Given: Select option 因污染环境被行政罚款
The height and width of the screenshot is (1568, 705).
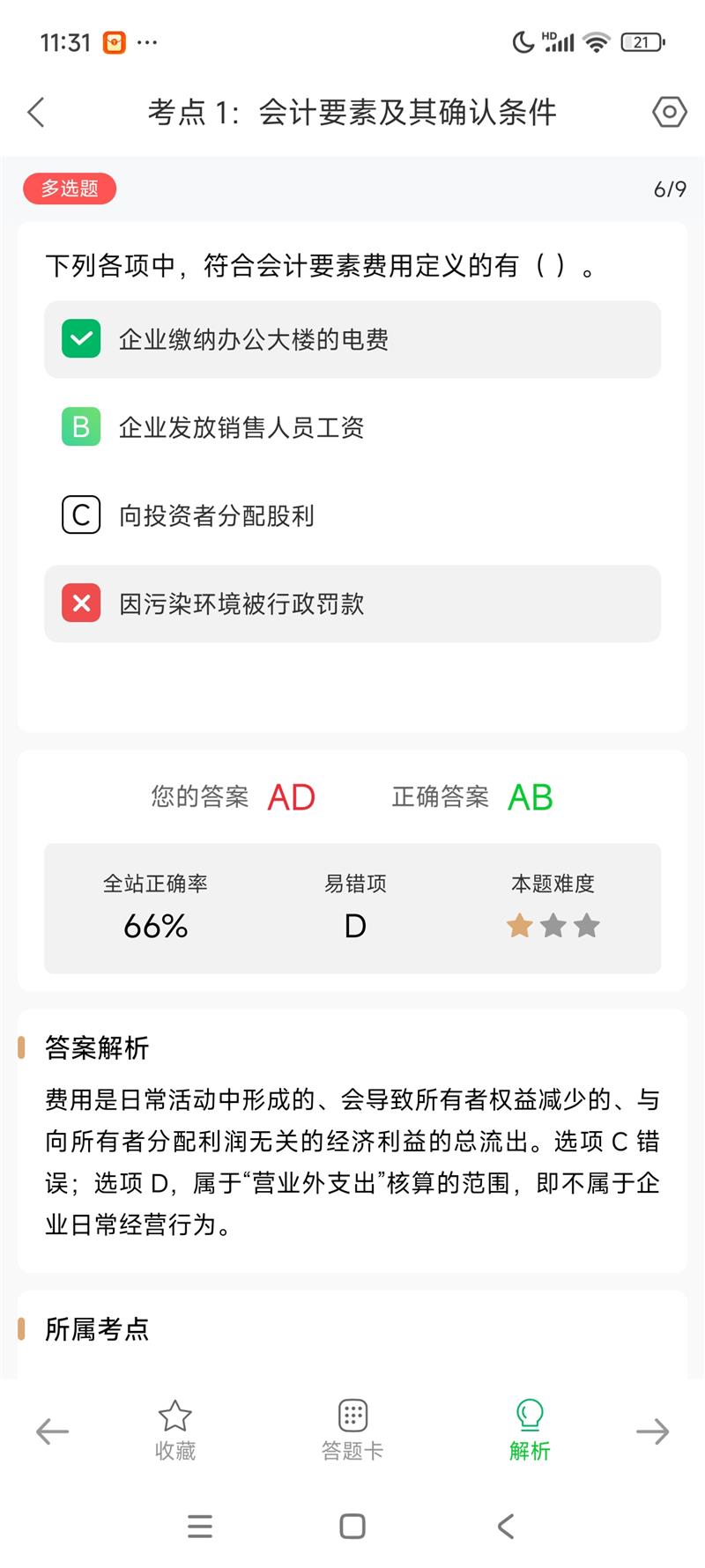Looking at the screenshot, I should click(352, 603).
